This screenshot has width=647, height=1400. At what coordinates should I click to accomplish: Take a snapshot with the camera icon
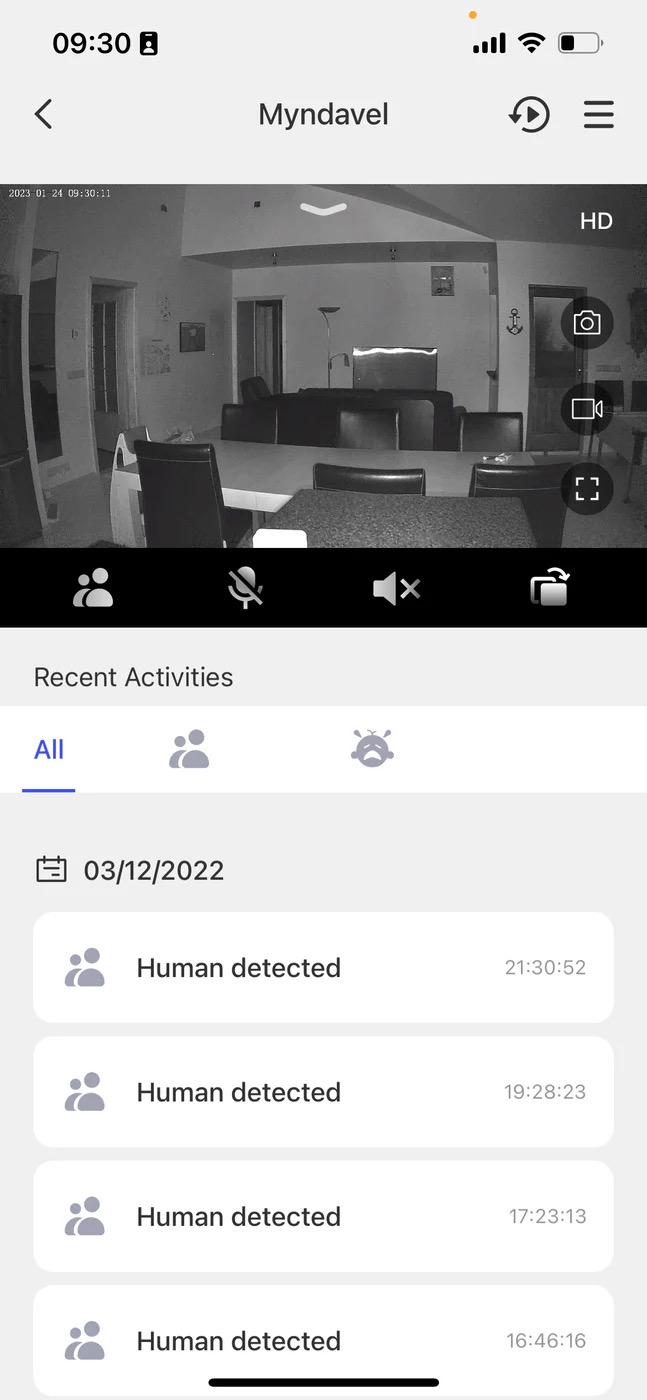(x=587, y=323)
